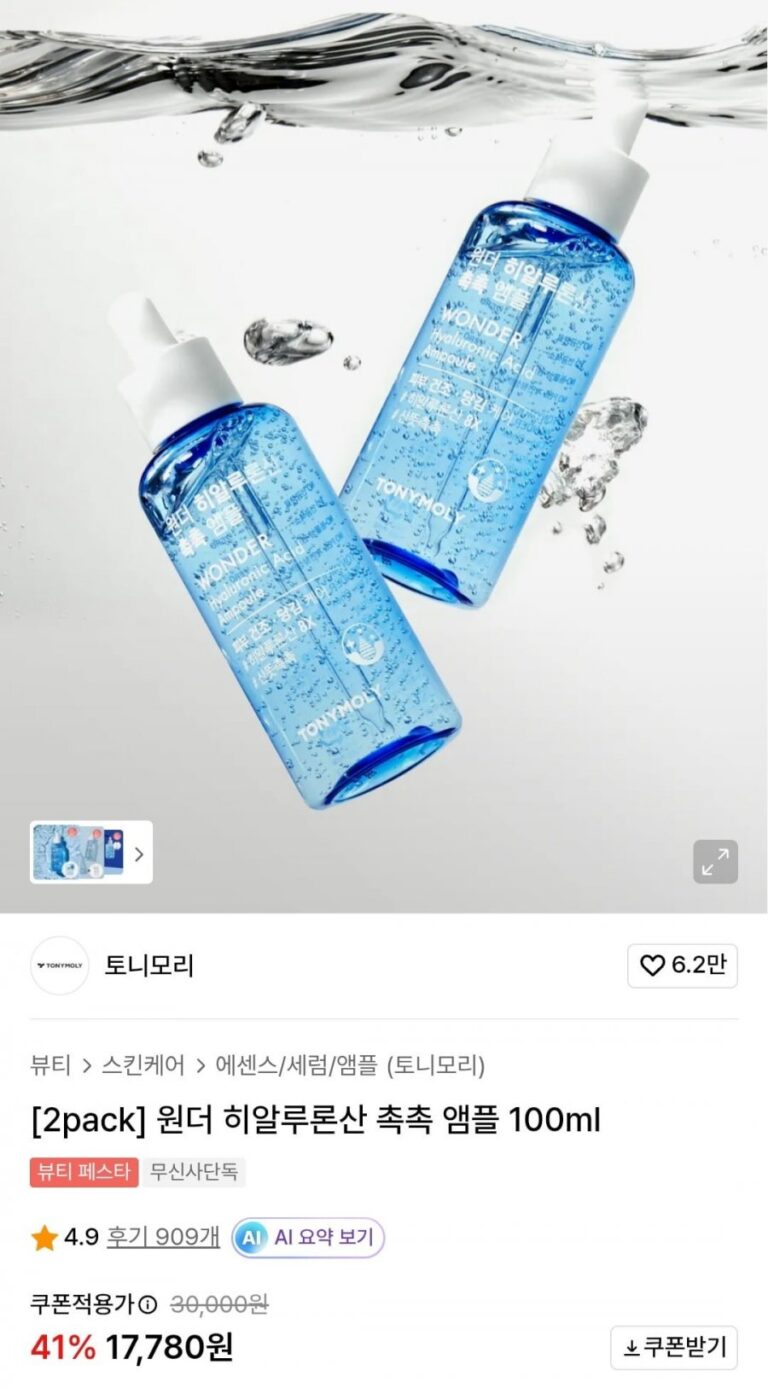The image size is (768, 1388).
Task: Show 쿠폰적용가 info tooltip
Action: coord(148,1305)
